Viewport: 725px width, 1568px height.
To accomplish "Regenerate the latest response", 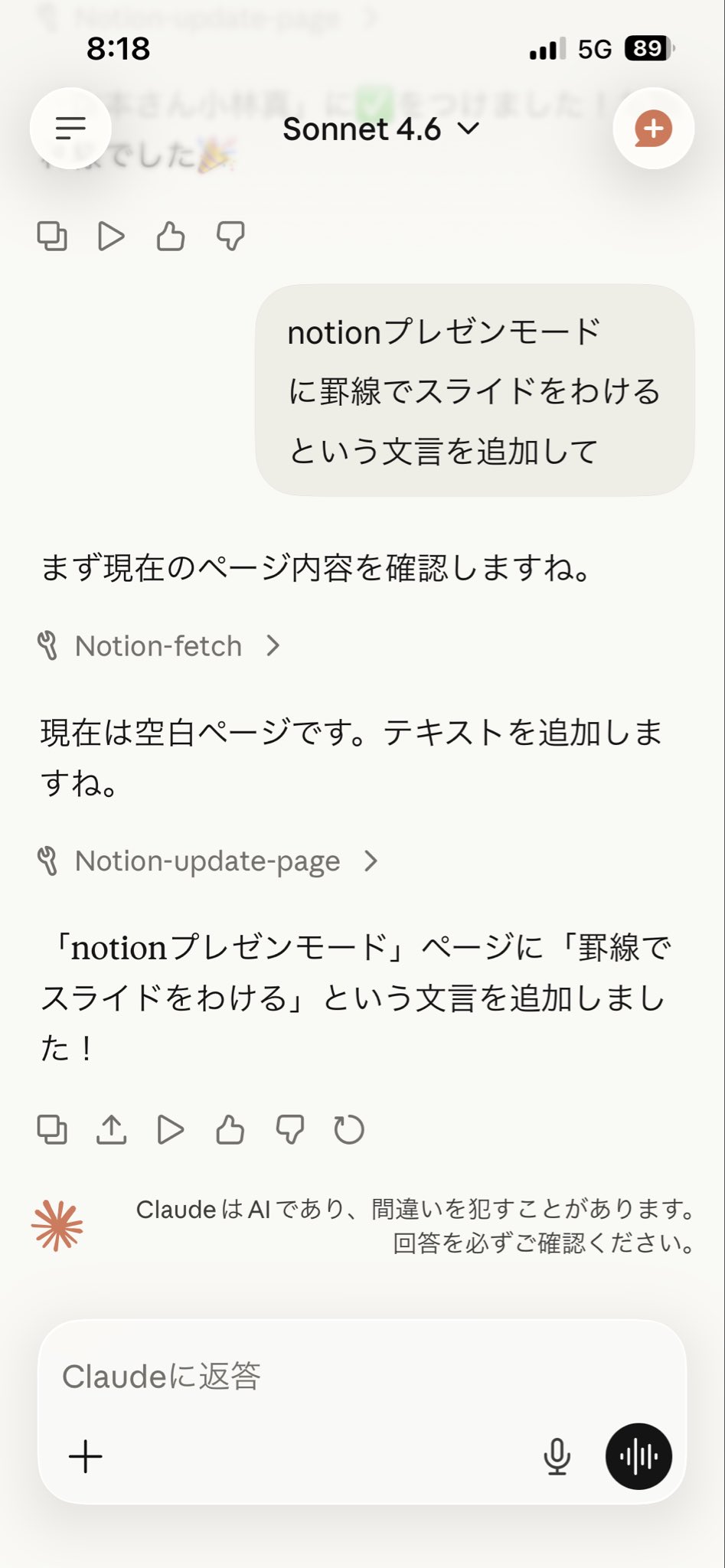I will pyautogui.click(x=349, y=1129).
